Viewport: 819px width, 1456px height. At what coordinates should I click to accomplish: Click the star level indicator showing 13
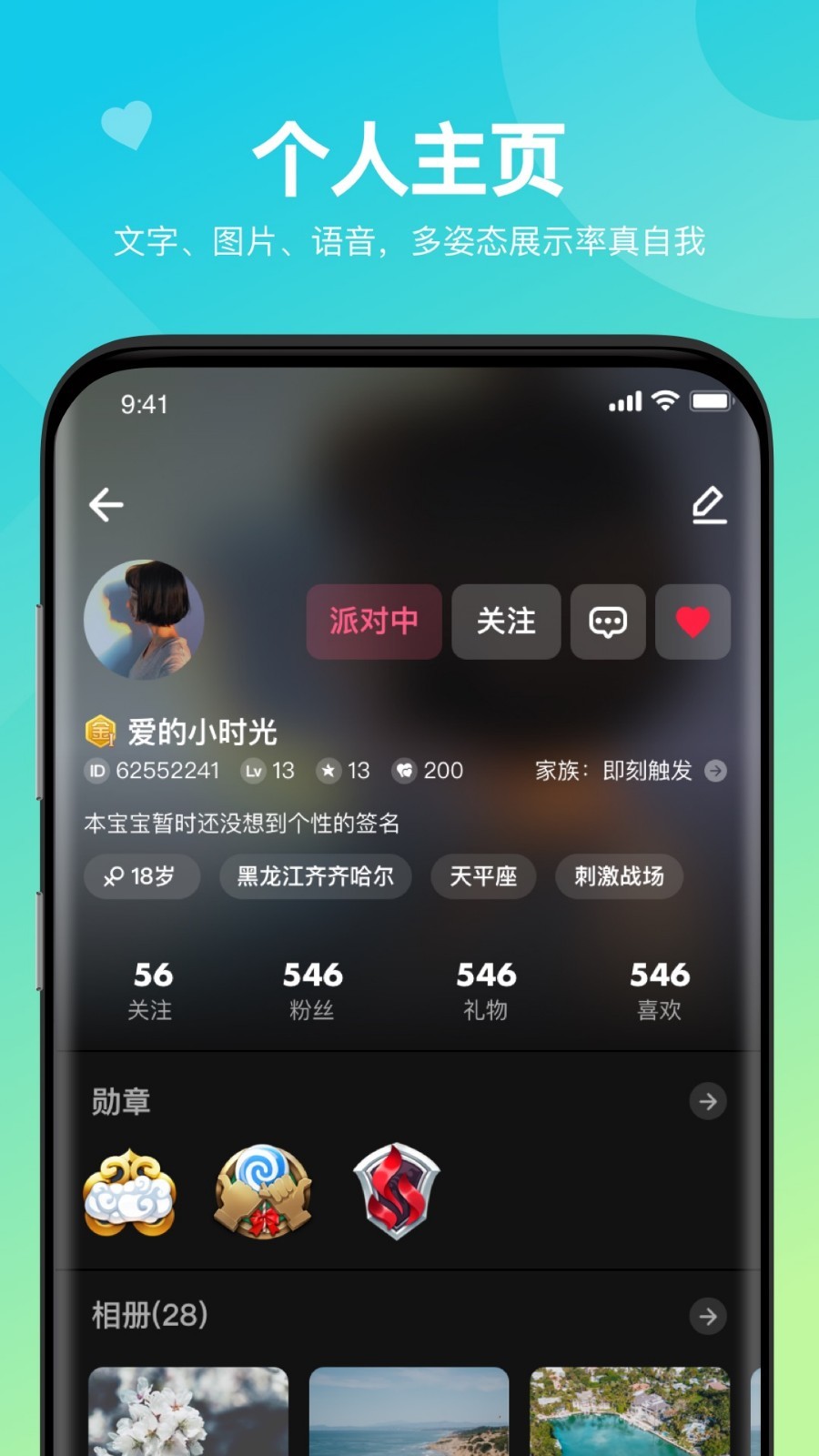click(346, 771)
